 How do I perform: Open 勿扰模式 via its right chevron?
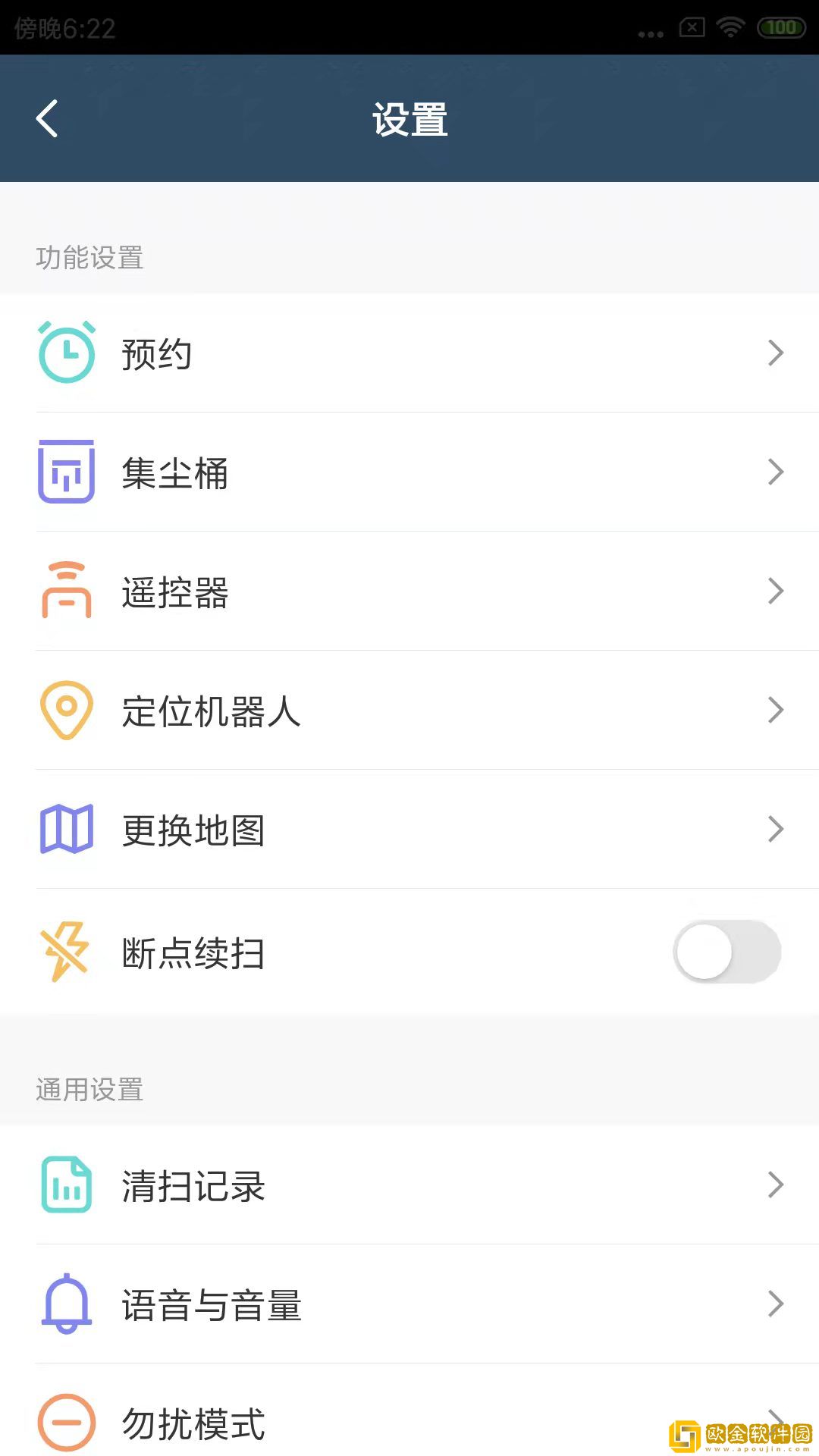pos(775,1422)
